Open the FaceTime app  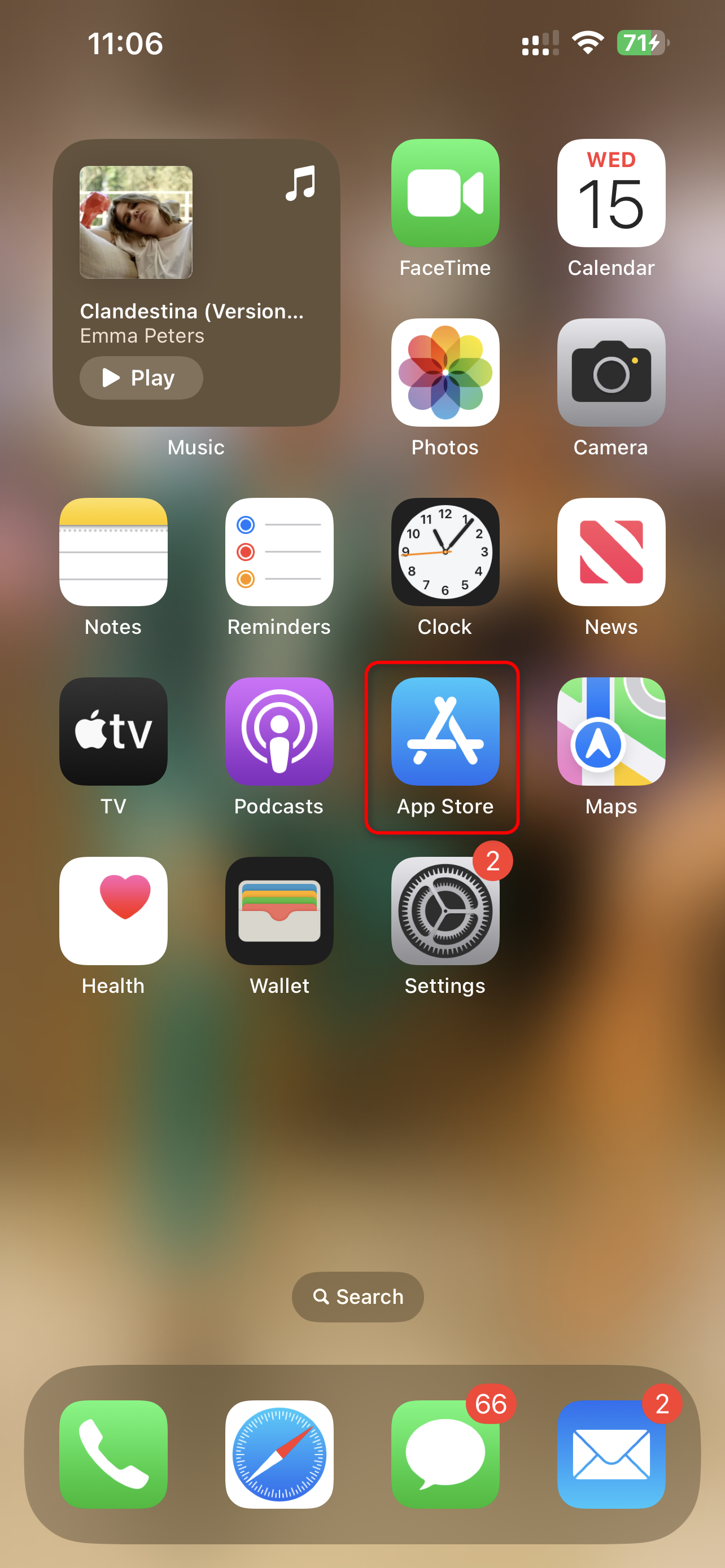pos(445,193)
